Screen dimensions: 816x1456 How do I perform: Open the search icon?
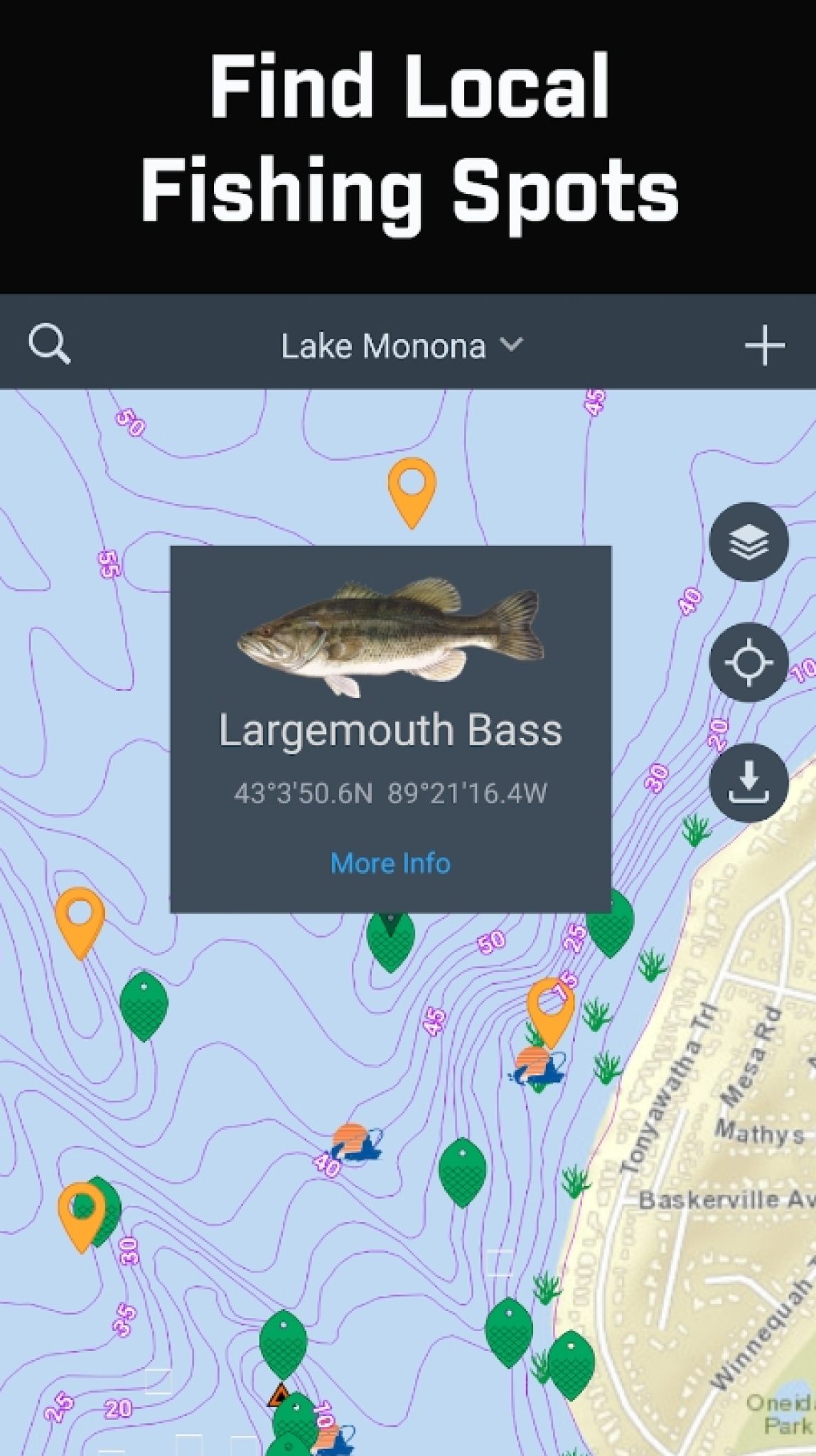pos(48,346)
